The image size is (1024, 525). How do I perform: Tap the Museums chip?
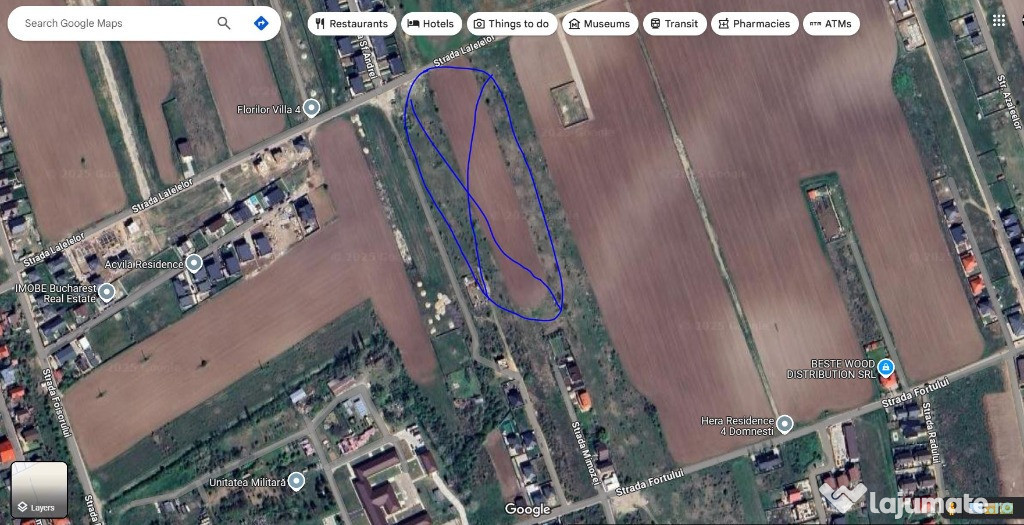click(x=600, y=24)
